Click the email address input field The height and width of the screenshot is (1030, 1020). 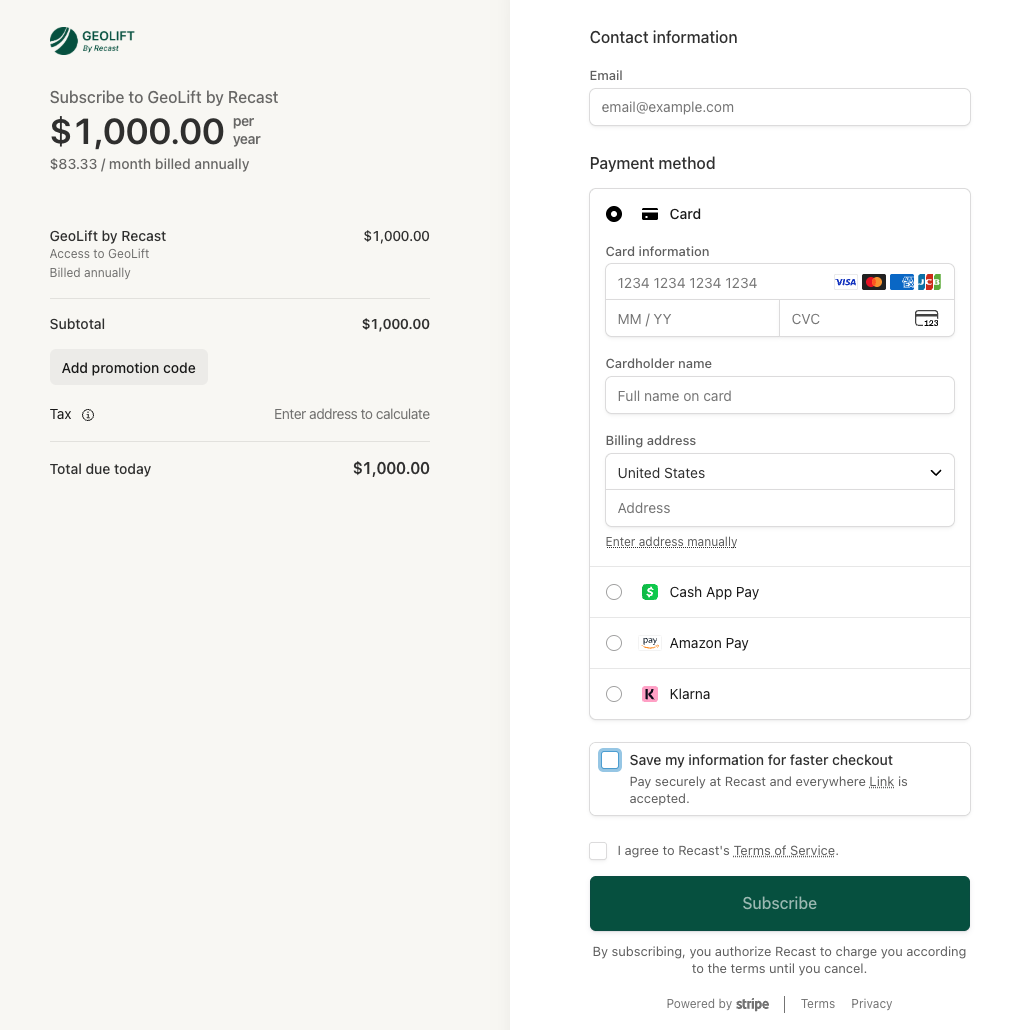pyautogui.click(x=780, y=107)
